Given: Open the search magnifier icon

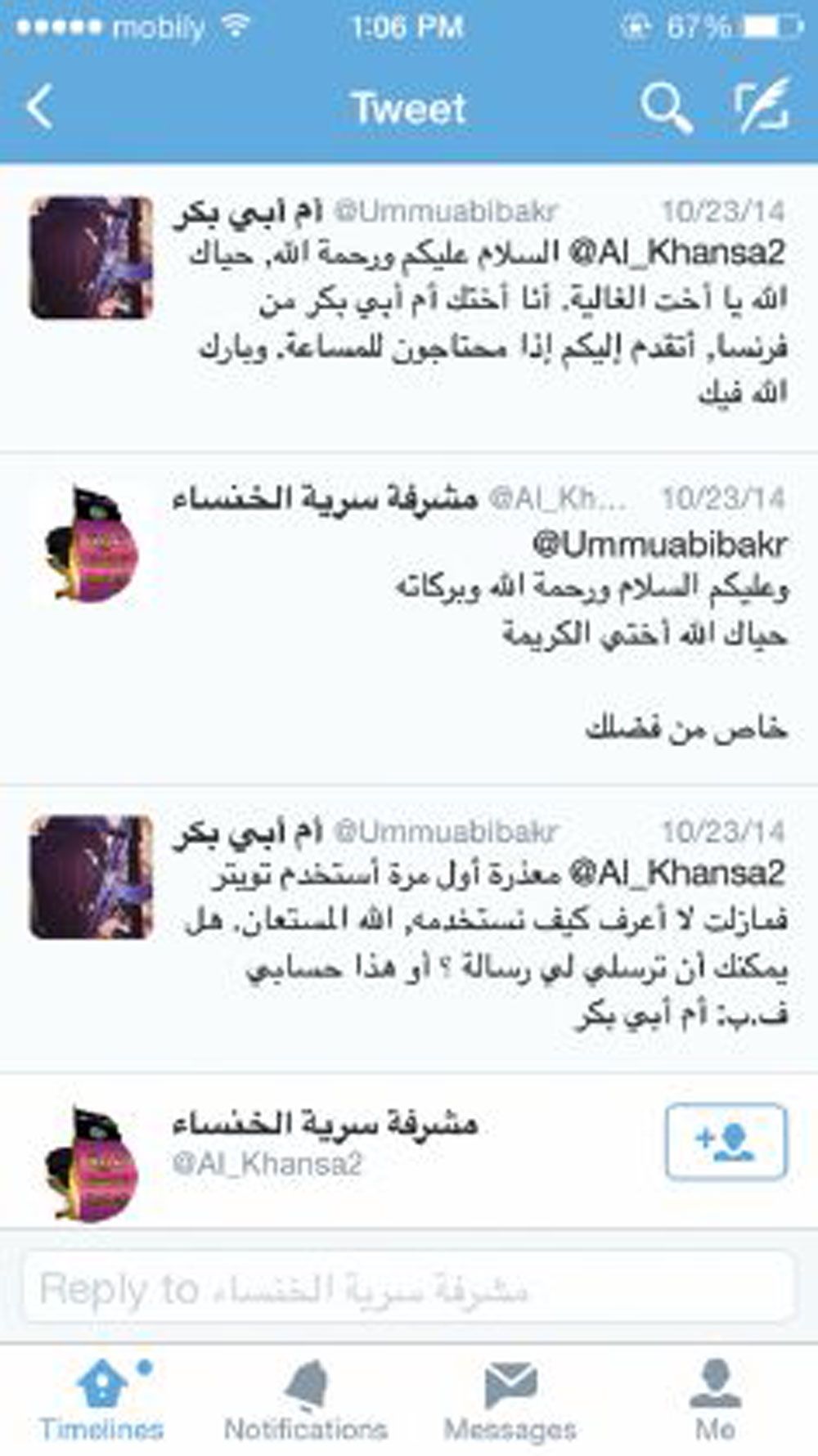Looking at the screenshot, I should click(x=665, y=107).
